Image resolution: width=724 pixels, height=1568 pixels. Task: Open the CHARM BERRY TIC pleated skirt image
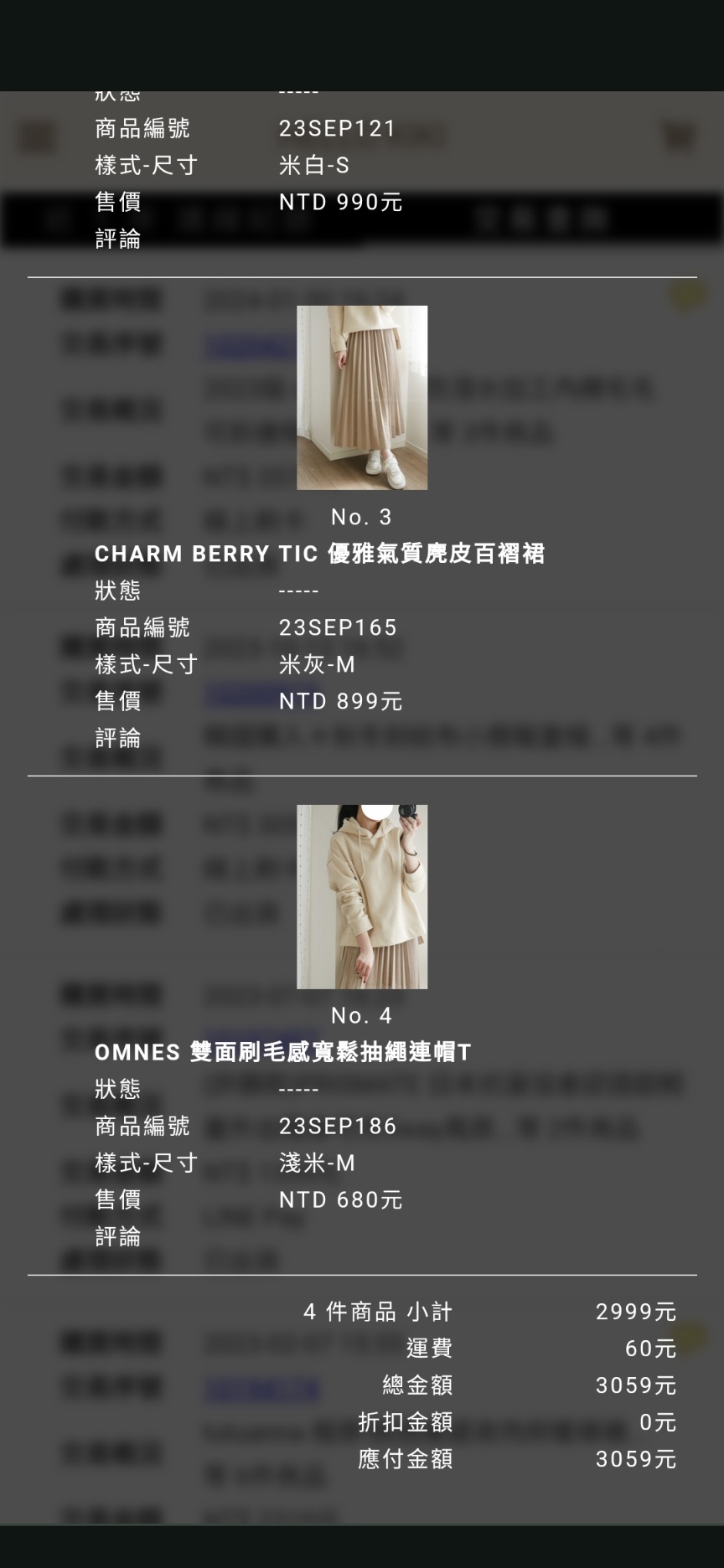[362, 397]
